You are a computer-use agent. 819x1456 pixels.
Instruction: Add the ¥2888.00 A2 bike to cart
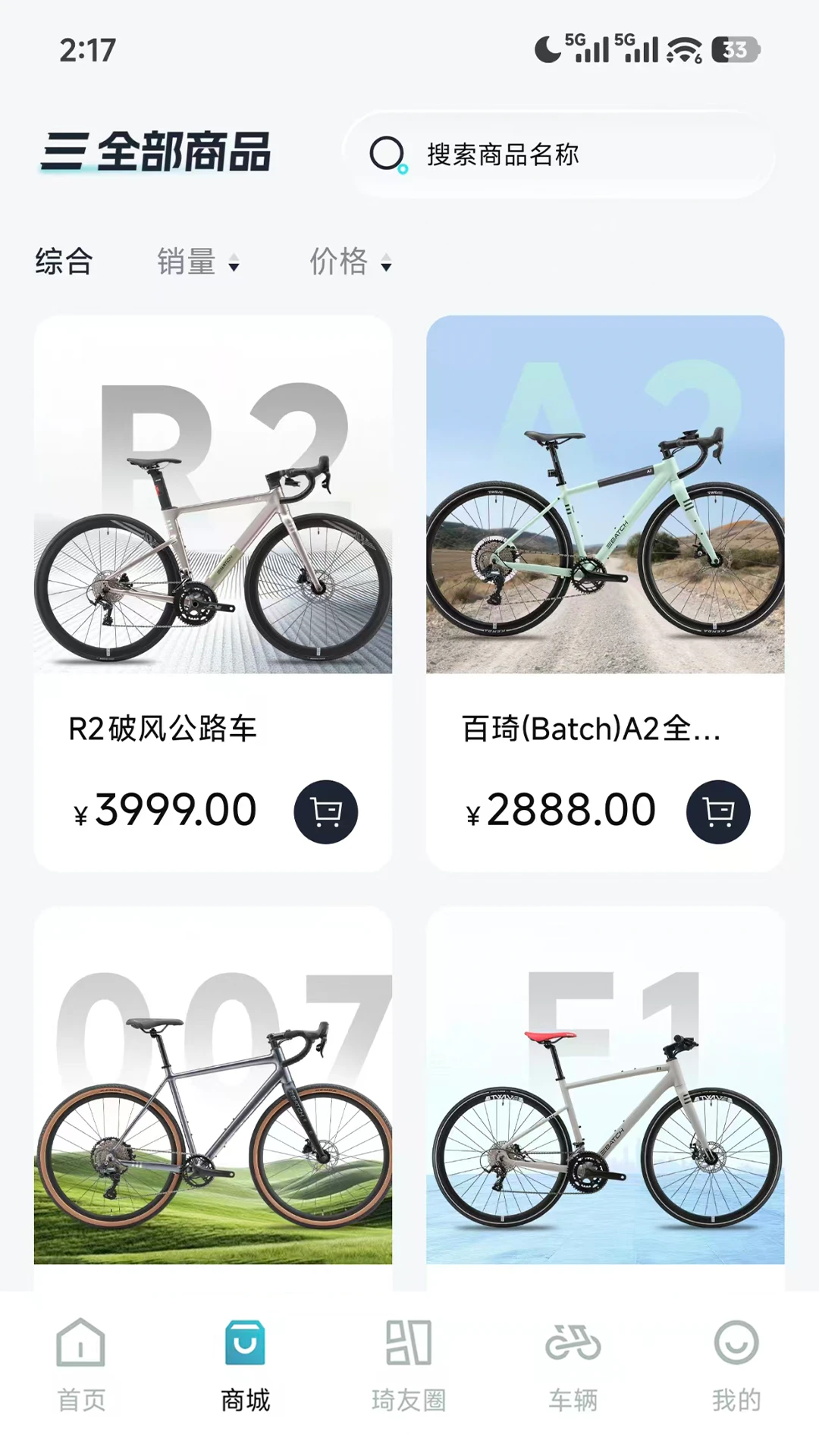718,811
